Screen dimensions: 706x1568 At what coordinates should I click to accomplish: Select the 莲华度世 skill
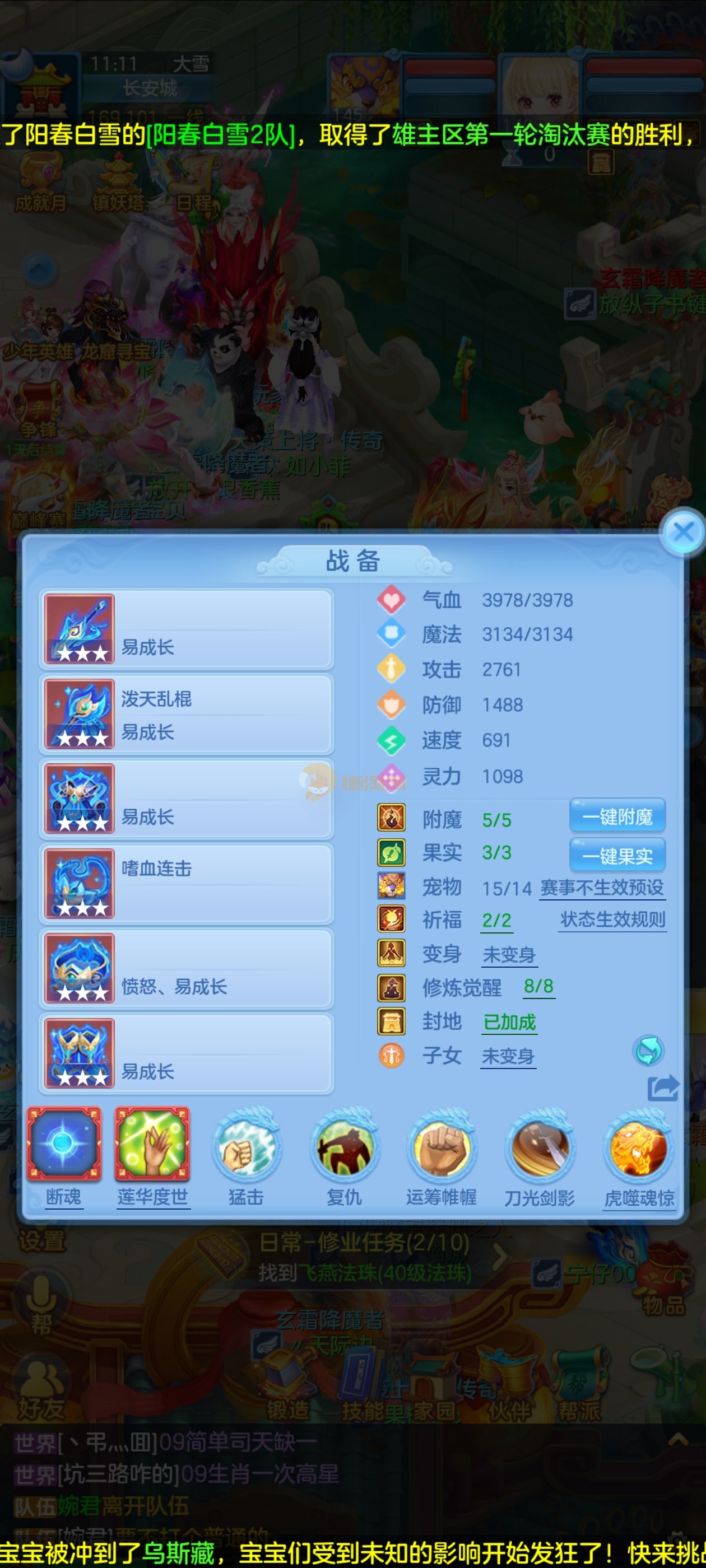click(152, 1144)
